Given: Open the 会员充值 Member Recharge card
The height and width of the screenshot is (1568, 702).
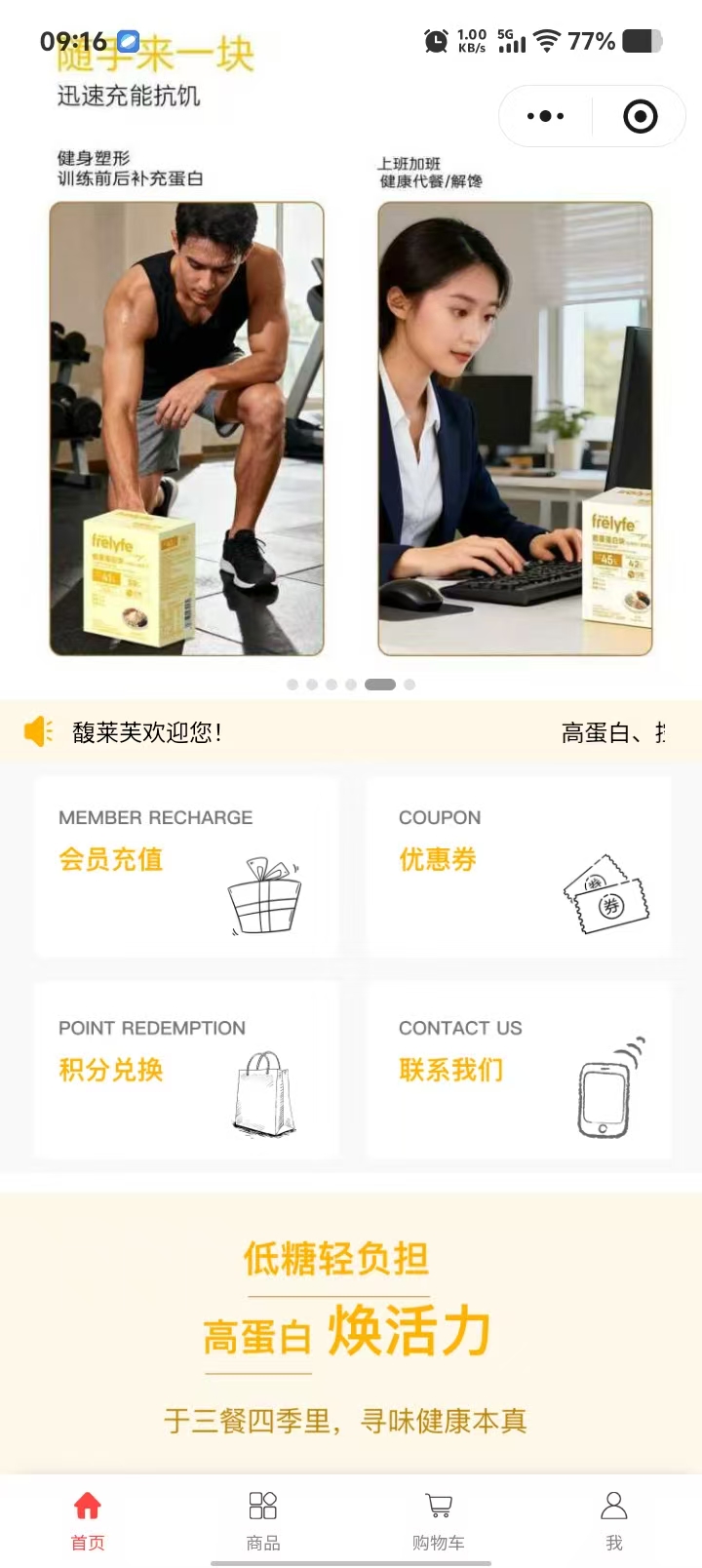Looking at the screenshot, I should (x=186, y=866).
